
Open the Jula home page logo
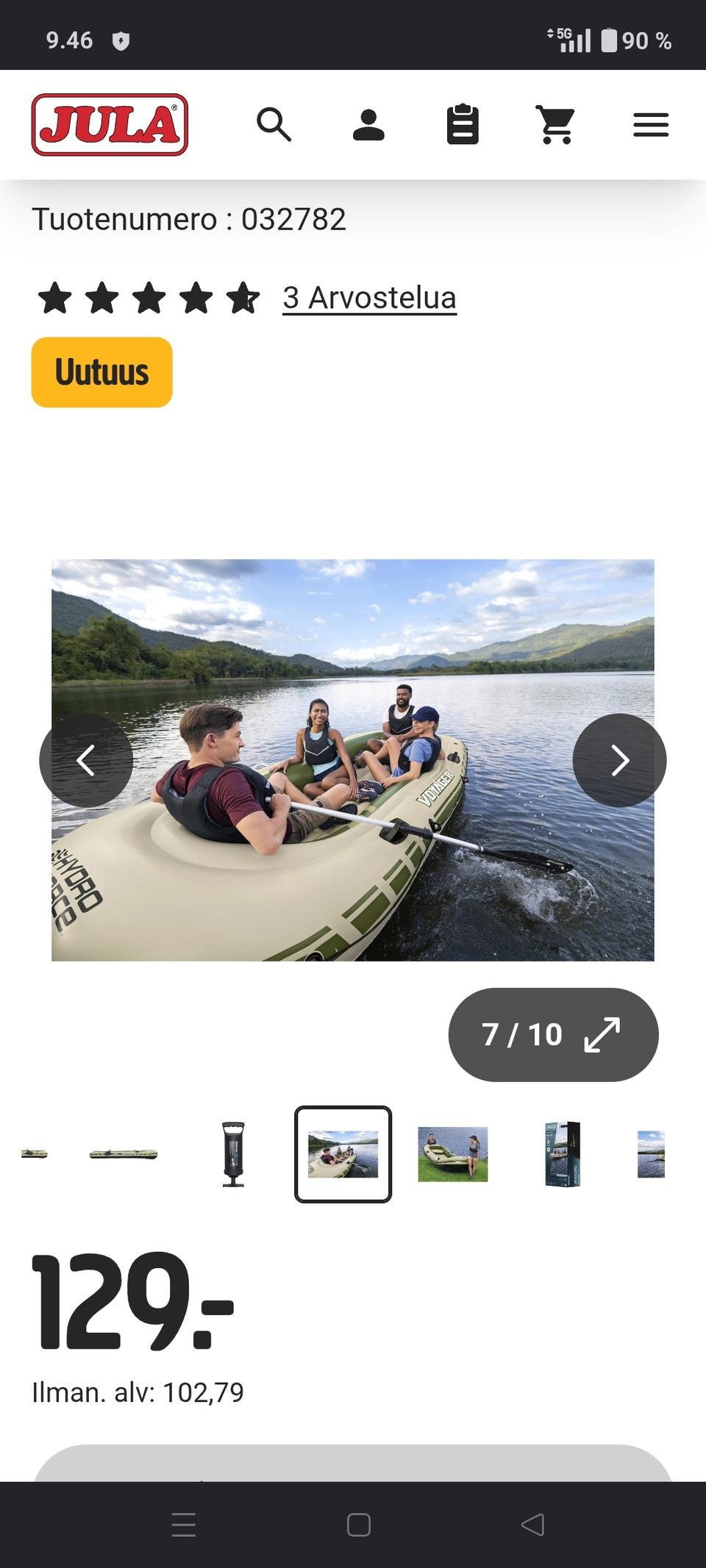pos(110,125)
